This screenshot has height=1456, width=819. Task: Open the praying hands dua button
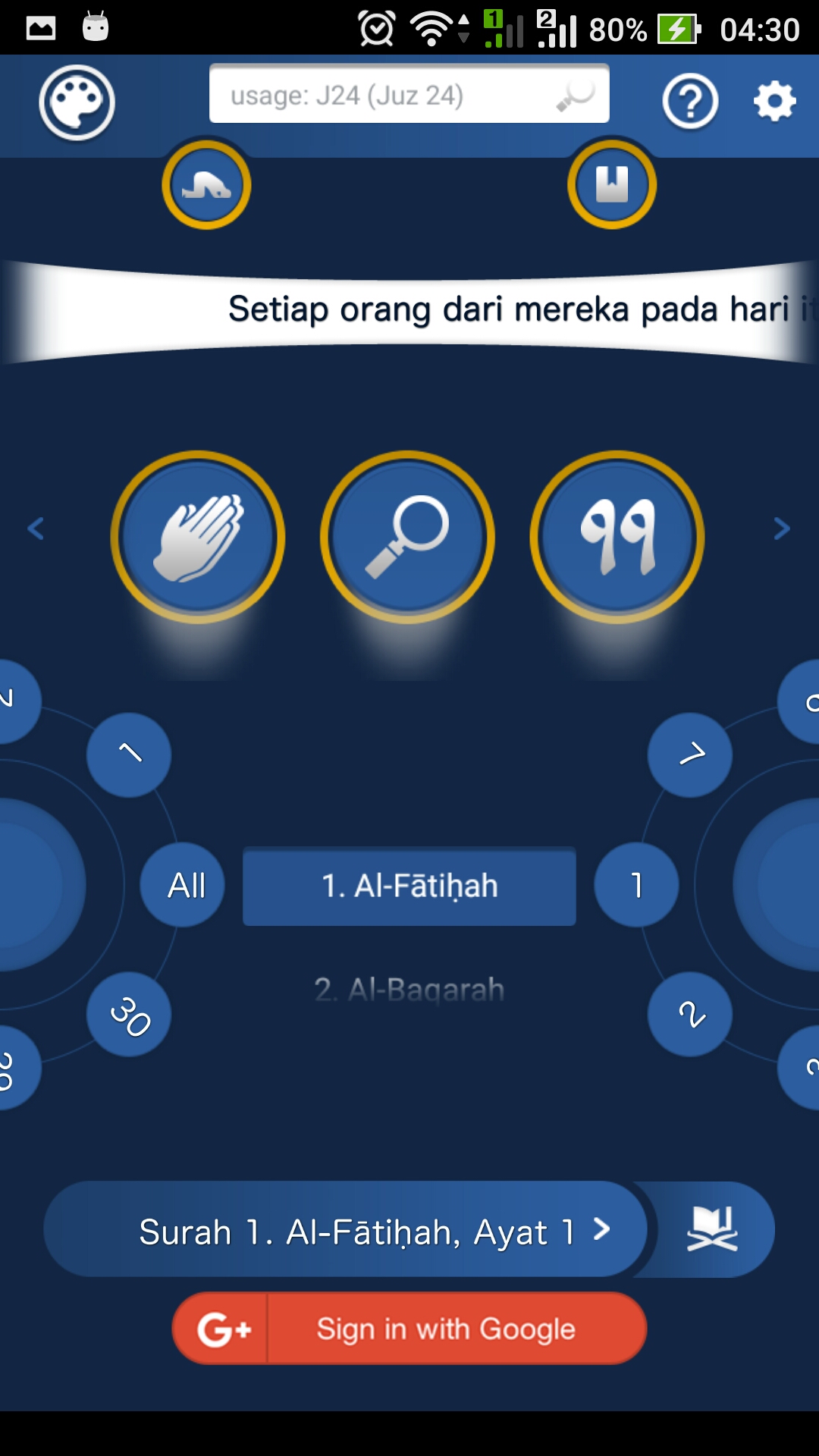point(198,537)
